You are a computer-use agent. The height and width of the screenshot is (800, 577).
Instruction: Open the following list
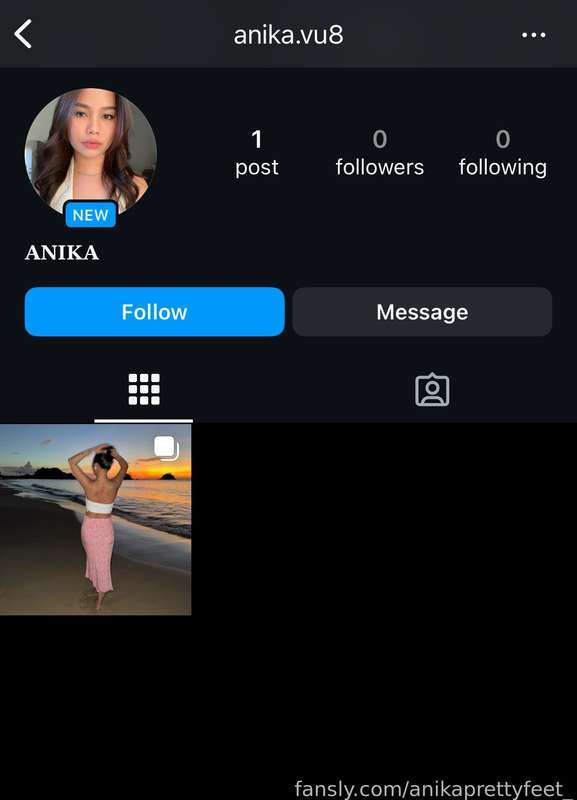click(x=503, y=153)
